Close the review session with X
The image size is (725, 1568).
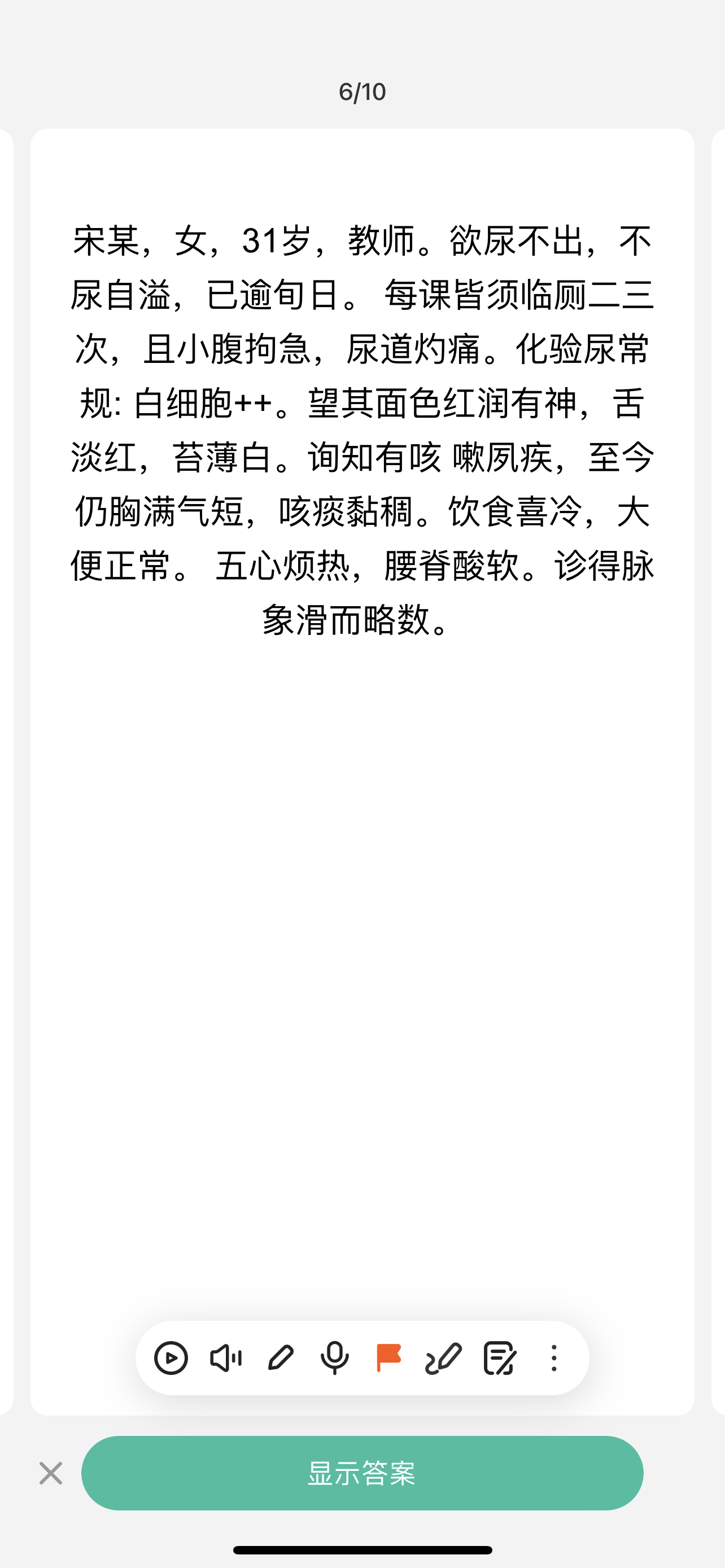[50, 1473]
